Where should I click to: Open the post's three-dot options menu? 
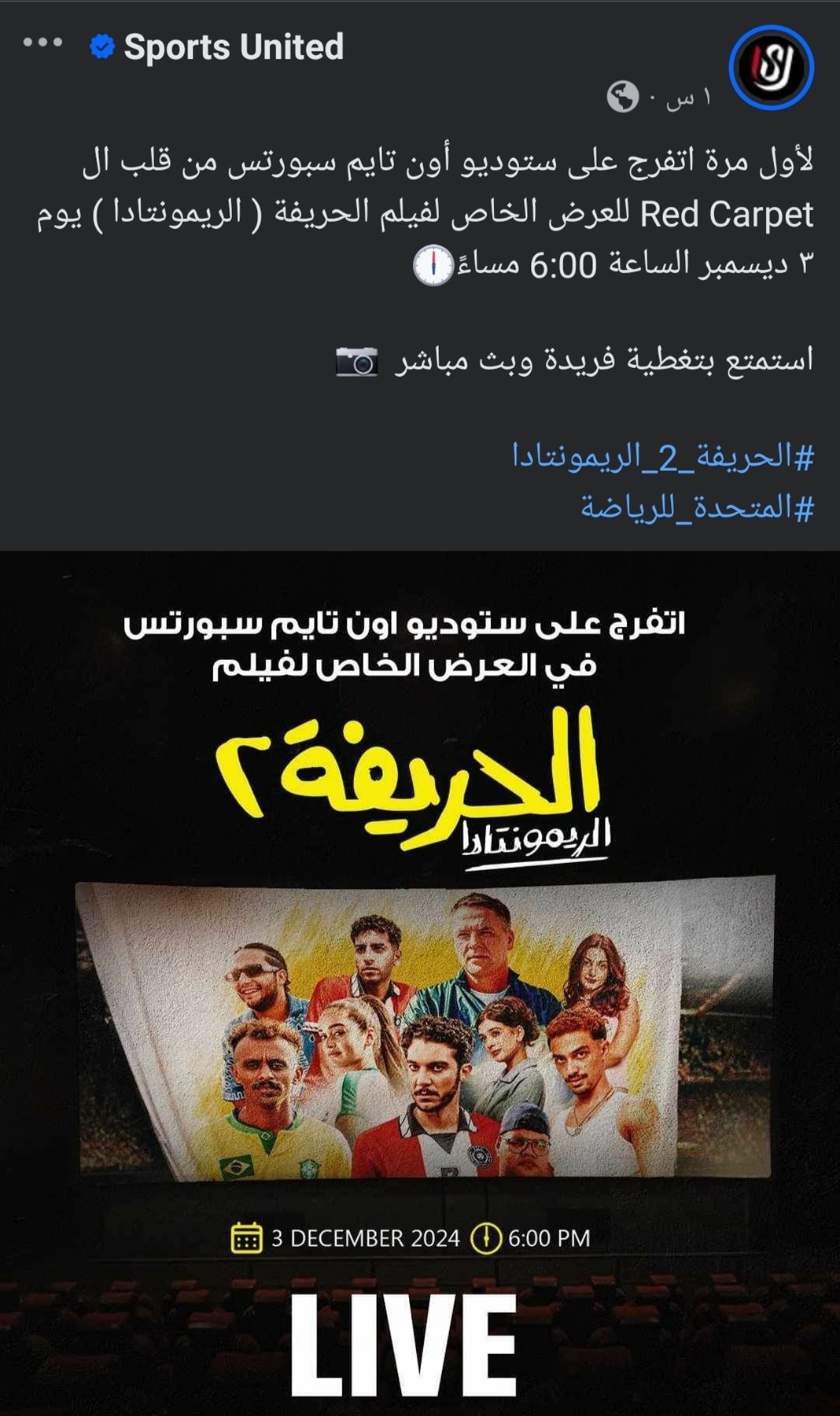[x=42, y=42]
